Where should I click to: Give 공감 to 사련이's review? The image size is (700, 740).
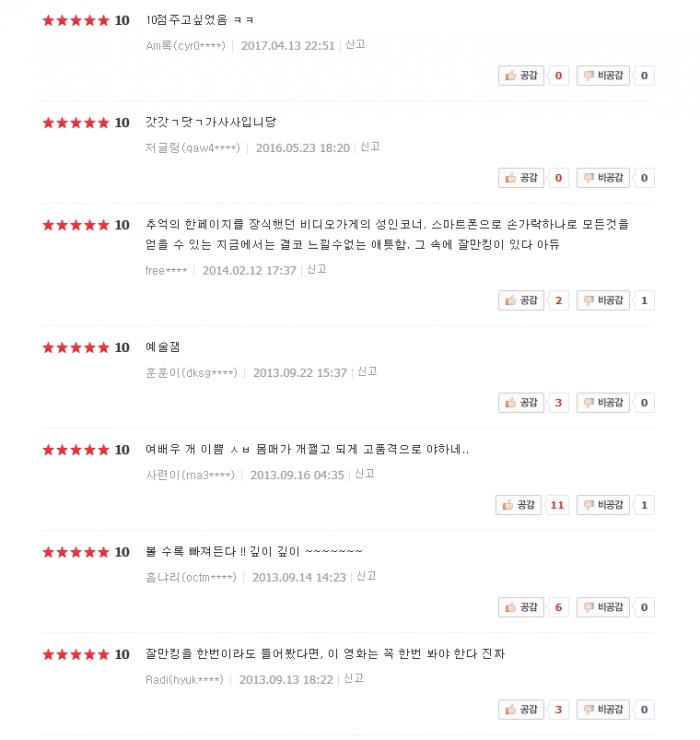[520, 505]
